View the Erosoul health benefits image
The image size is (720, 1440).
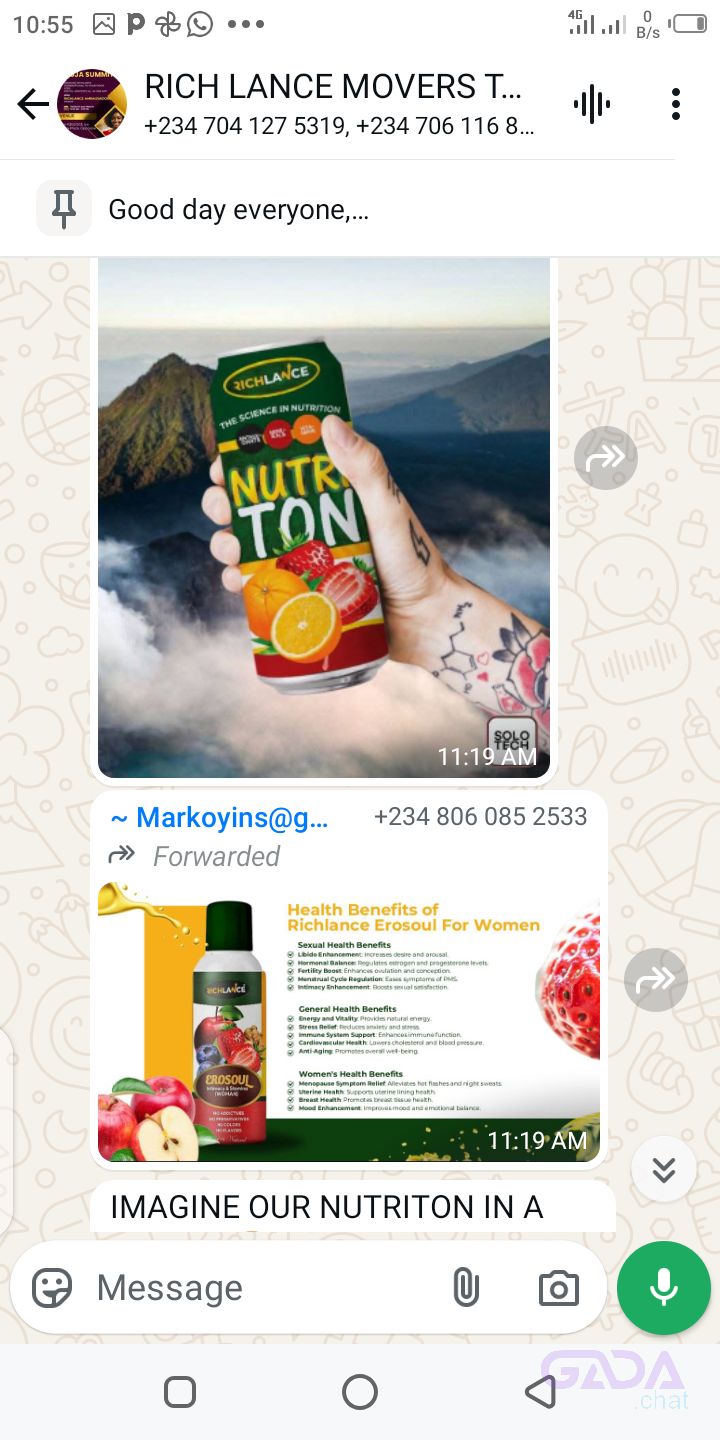[349, 1020]
